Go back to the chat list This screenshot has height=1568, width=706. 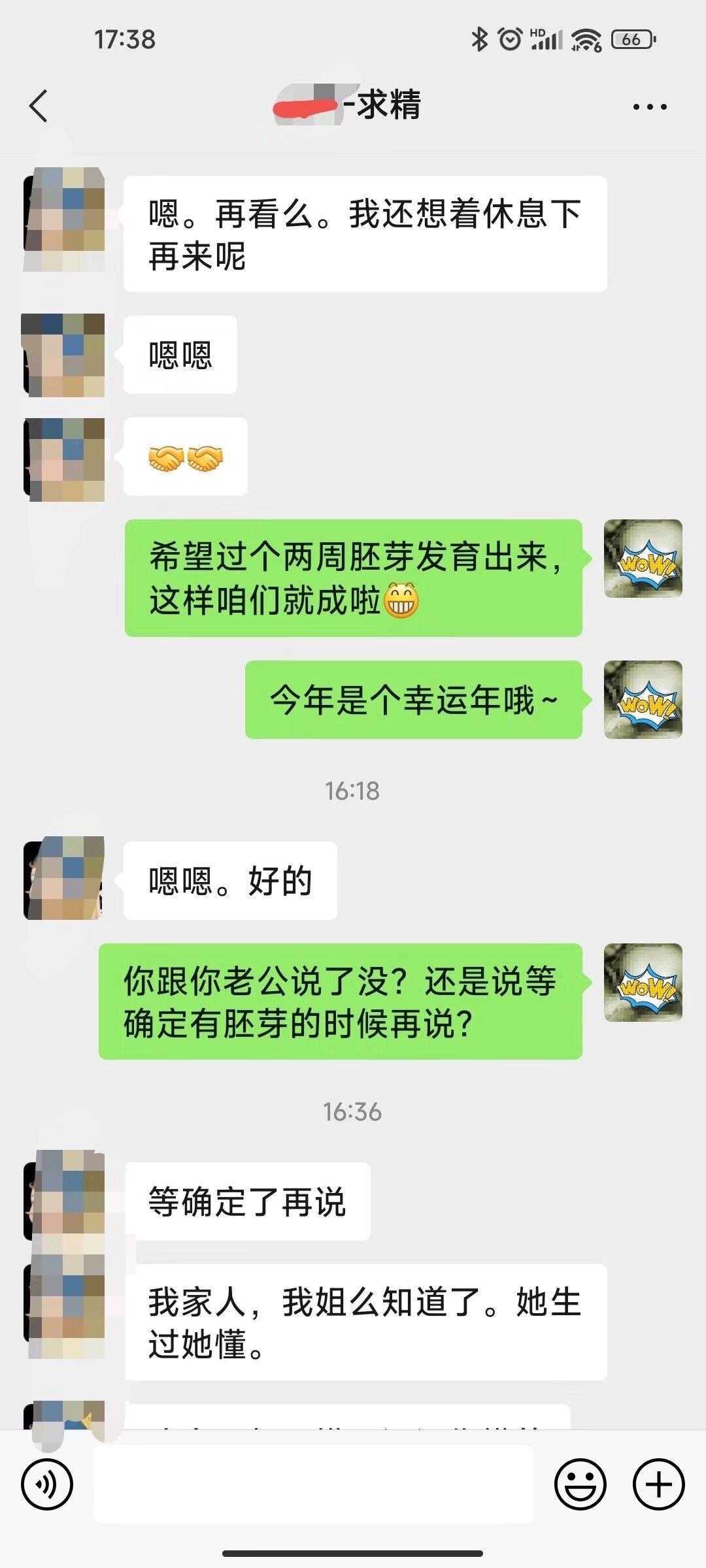click(39, 106)
